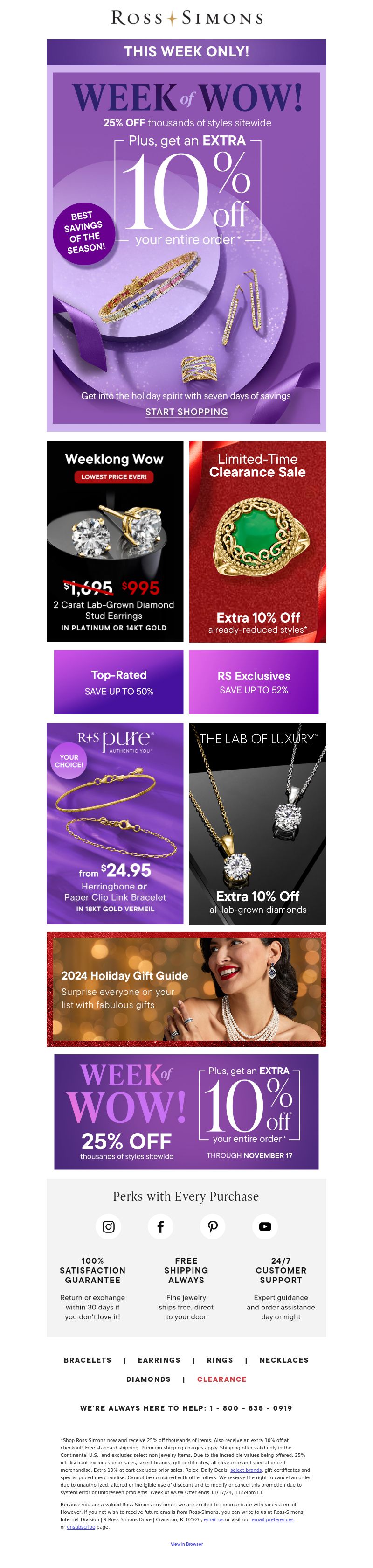Viewport: 373px width, 1568px height.
Task: Open the Limited-Time Clearance Sale tile
Action: pos(257,540)
